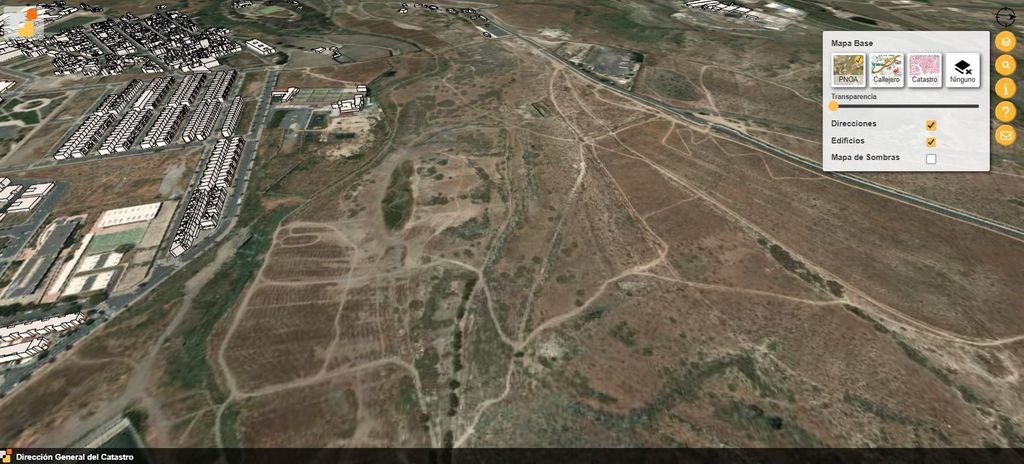This screenshot has height=464, width=1024.
Task: Disable the Edificios layer checkbox
Action: coord(931,142)
